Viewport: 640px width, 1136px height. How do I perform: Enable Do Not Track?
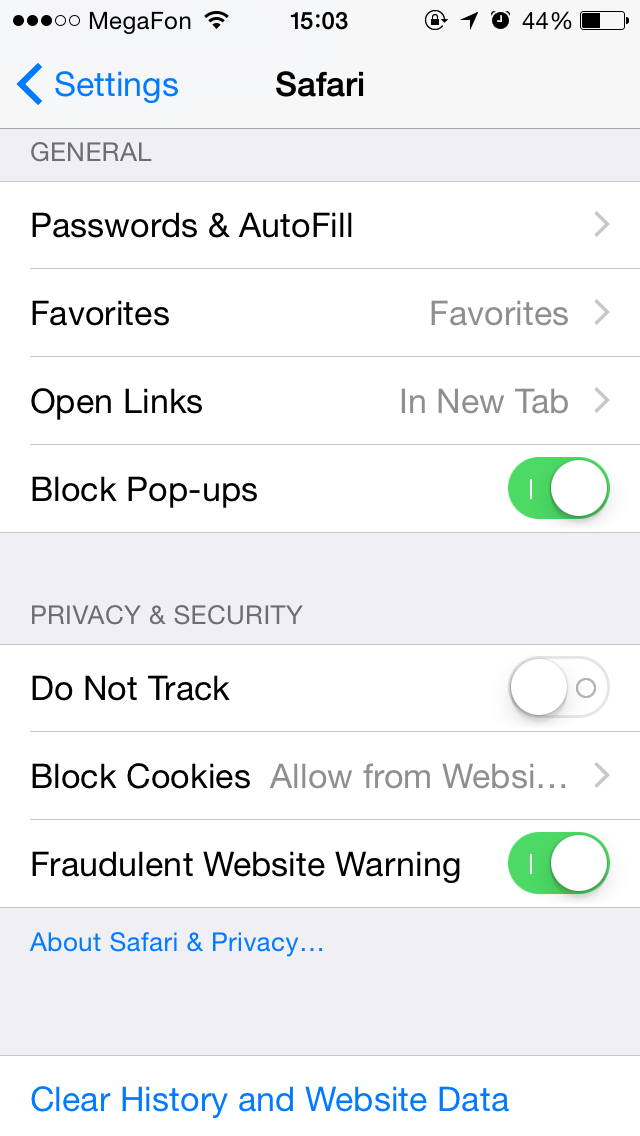pos(558,688)
